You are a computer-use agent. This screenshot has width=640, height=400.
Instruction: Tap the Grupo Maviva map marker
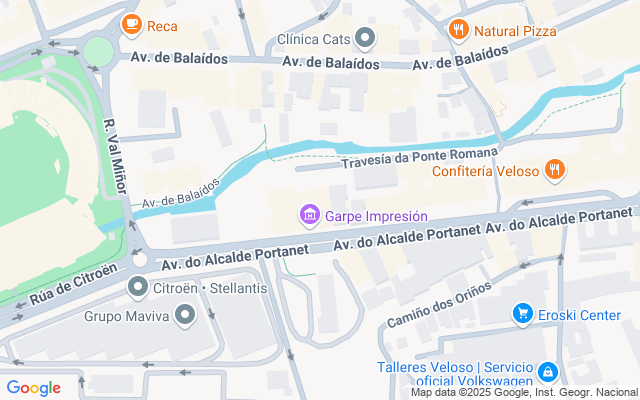click(x=184, y=316)
